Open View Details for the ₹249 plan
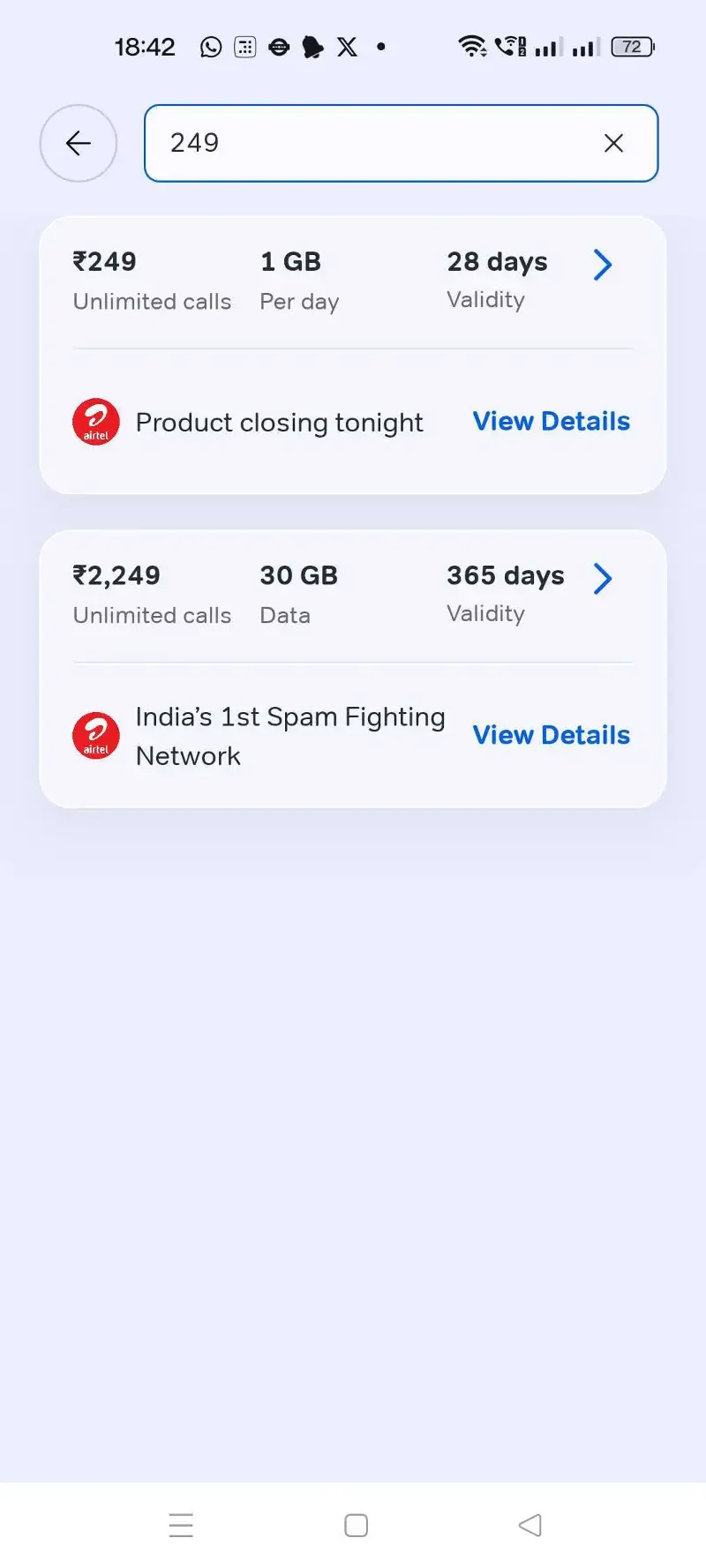 (551, 421)
